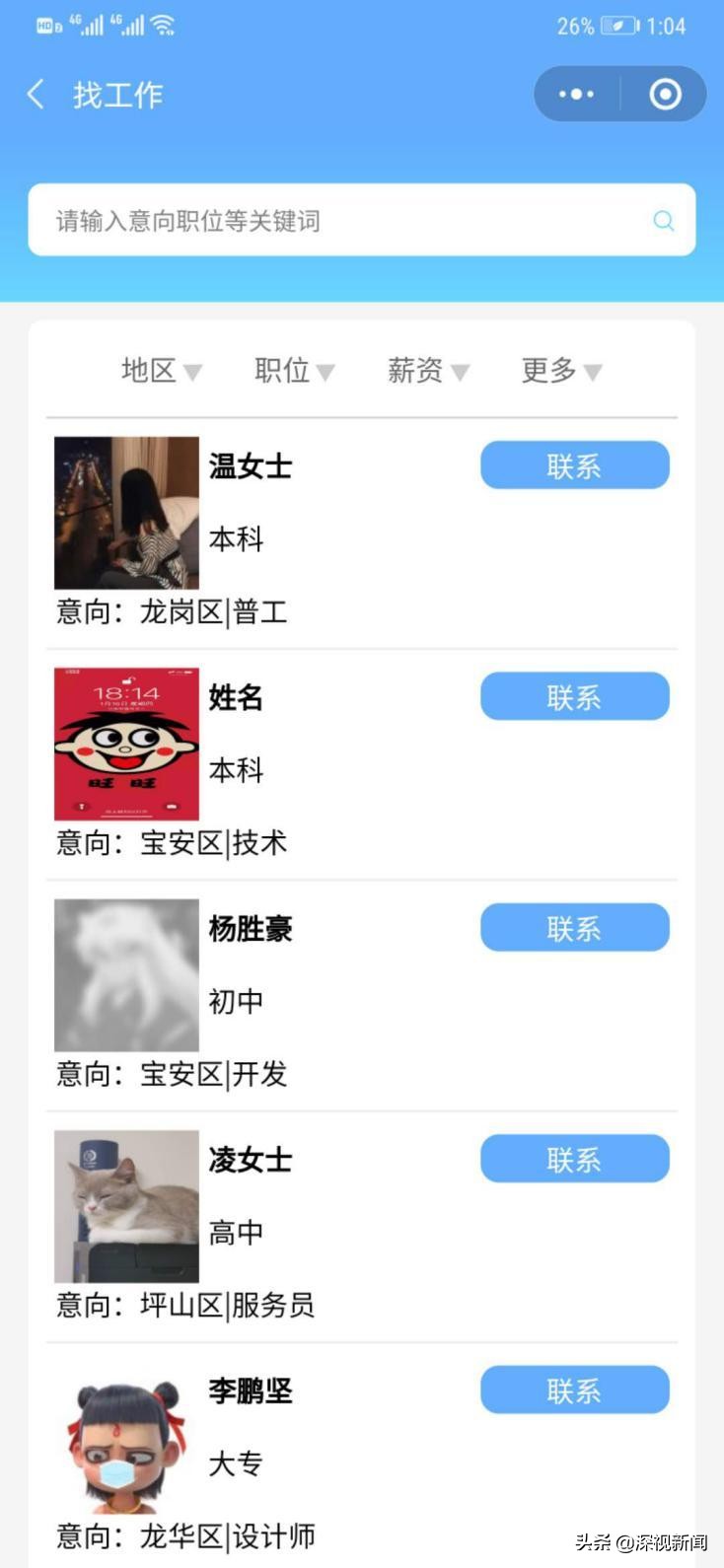Image resolution: width=724 pixels, height=1568 pixels.
Task: Open the search magnifier icon
Action: (x=662, y=221)
